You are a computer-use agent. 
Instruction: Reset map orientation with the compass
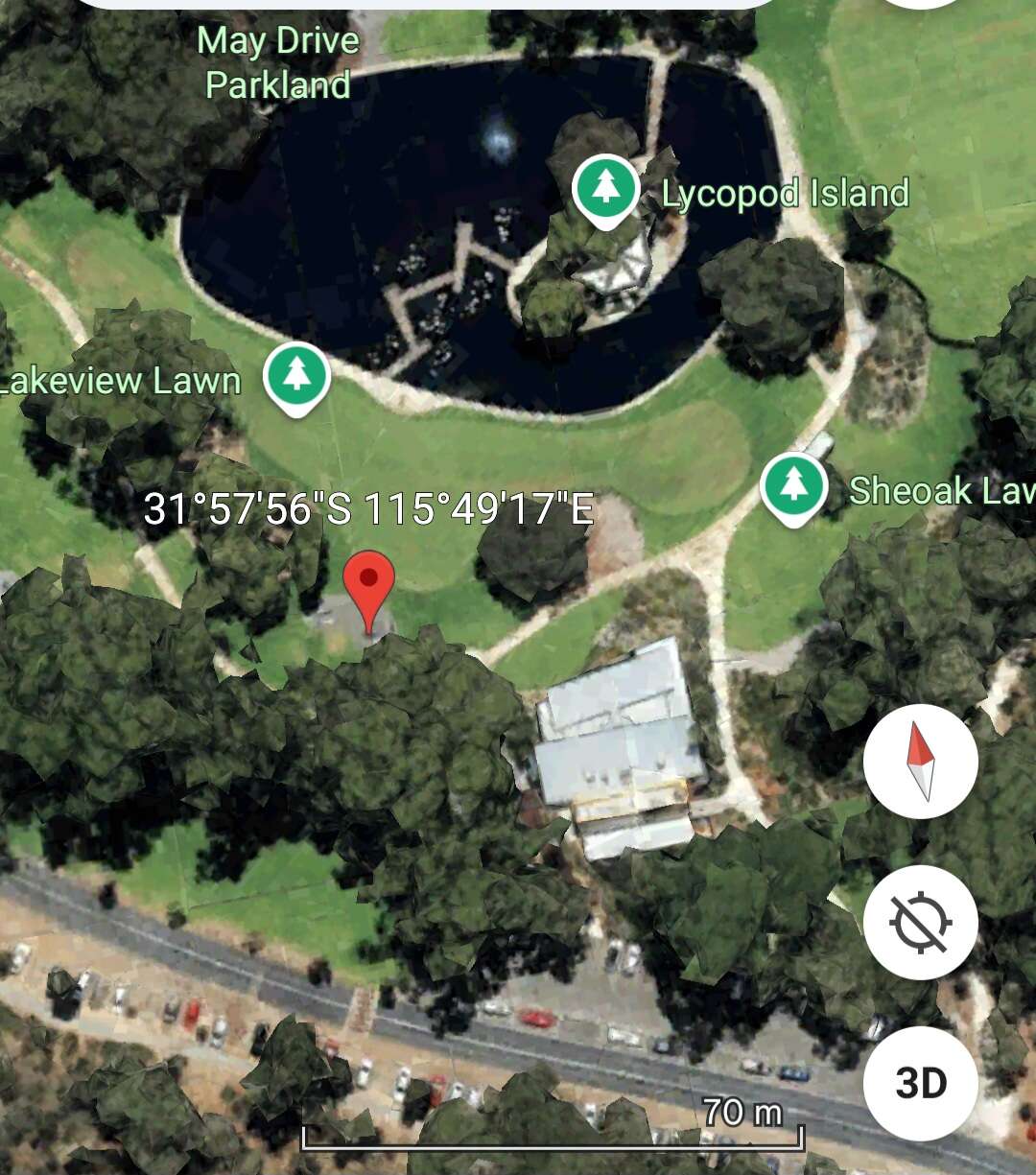coord(920,763)
